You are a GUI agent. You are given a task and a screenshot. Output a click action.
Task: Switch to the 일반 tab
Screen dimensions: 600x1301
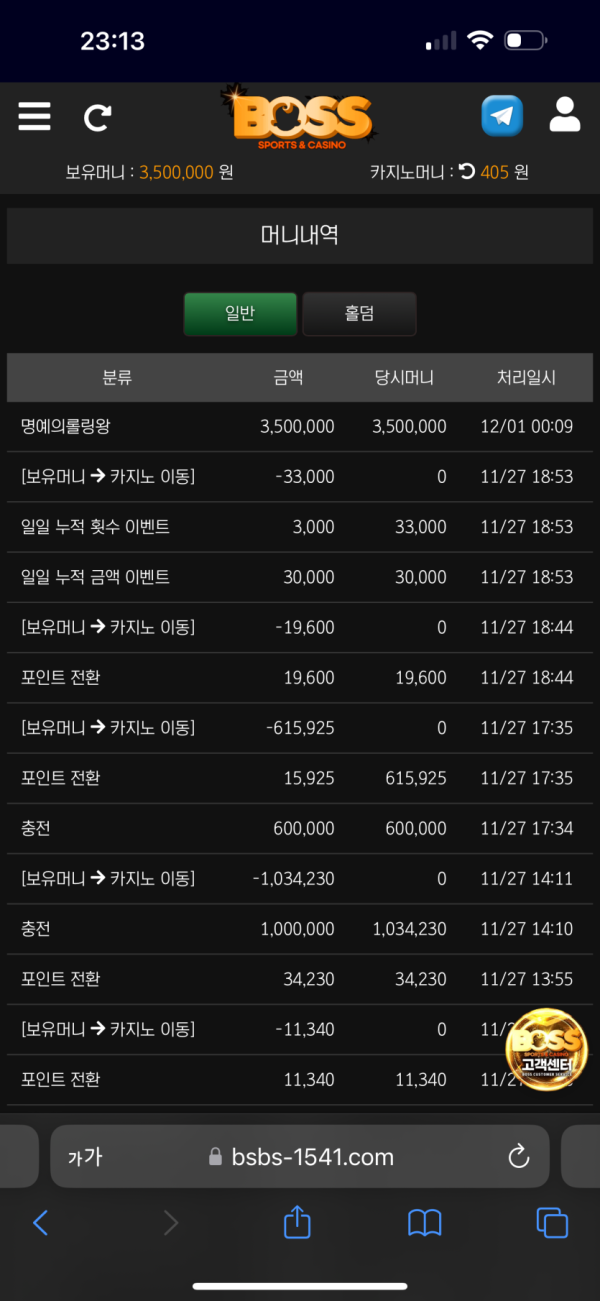(240, 314)
